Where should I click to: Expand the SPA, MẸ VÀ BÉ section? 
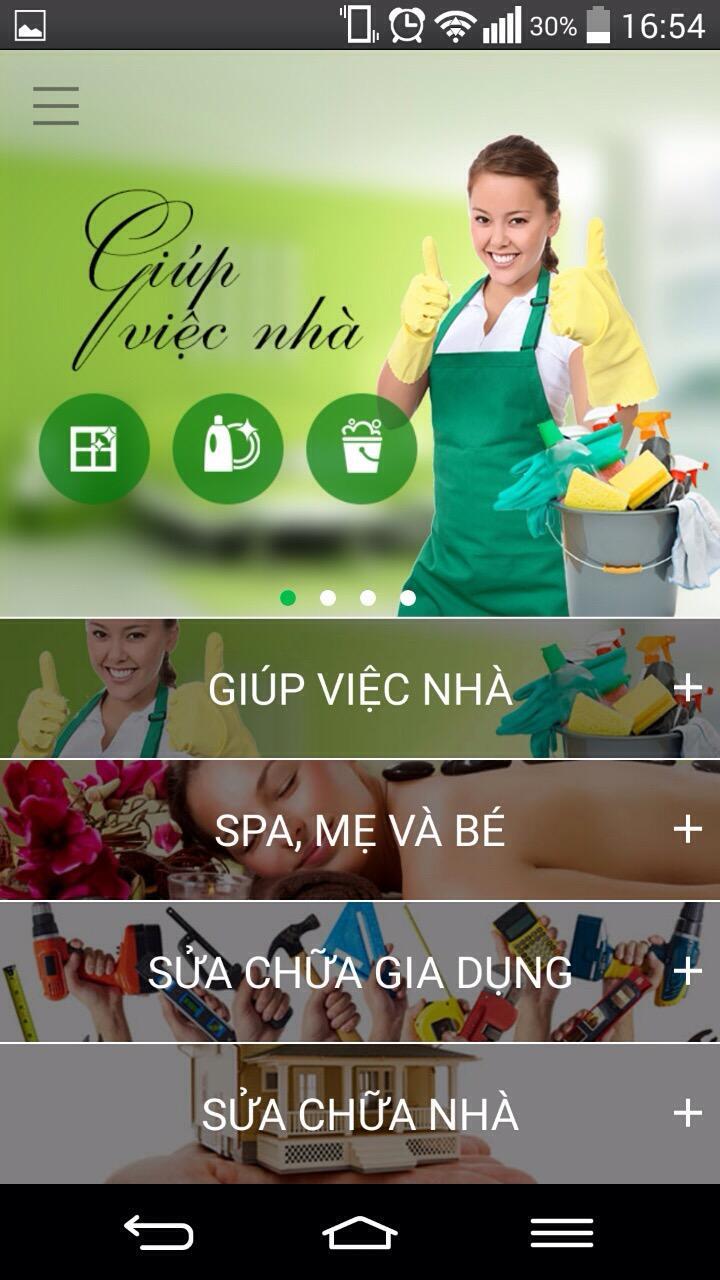tap(687, 829)
